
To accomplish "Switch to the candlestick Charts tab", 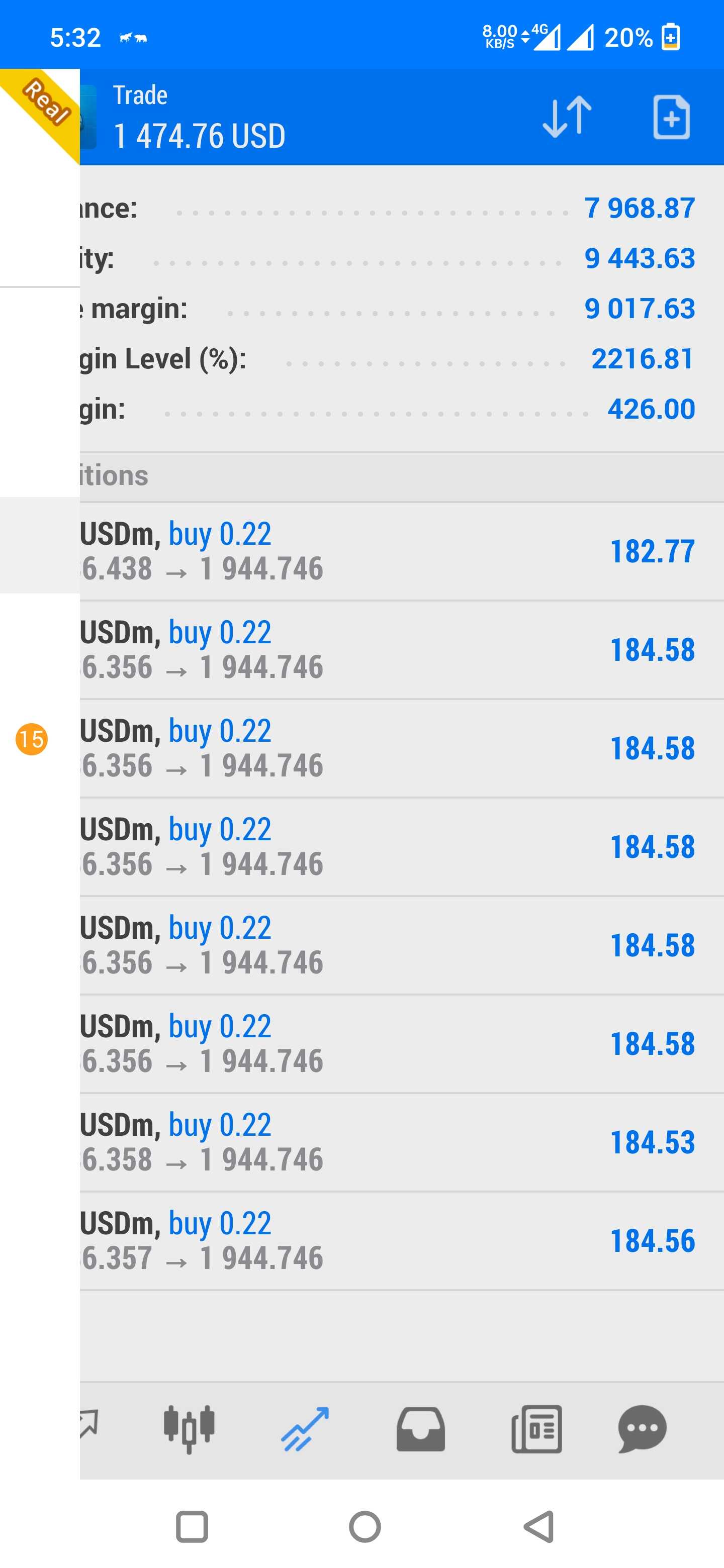I will [189, 1429].
